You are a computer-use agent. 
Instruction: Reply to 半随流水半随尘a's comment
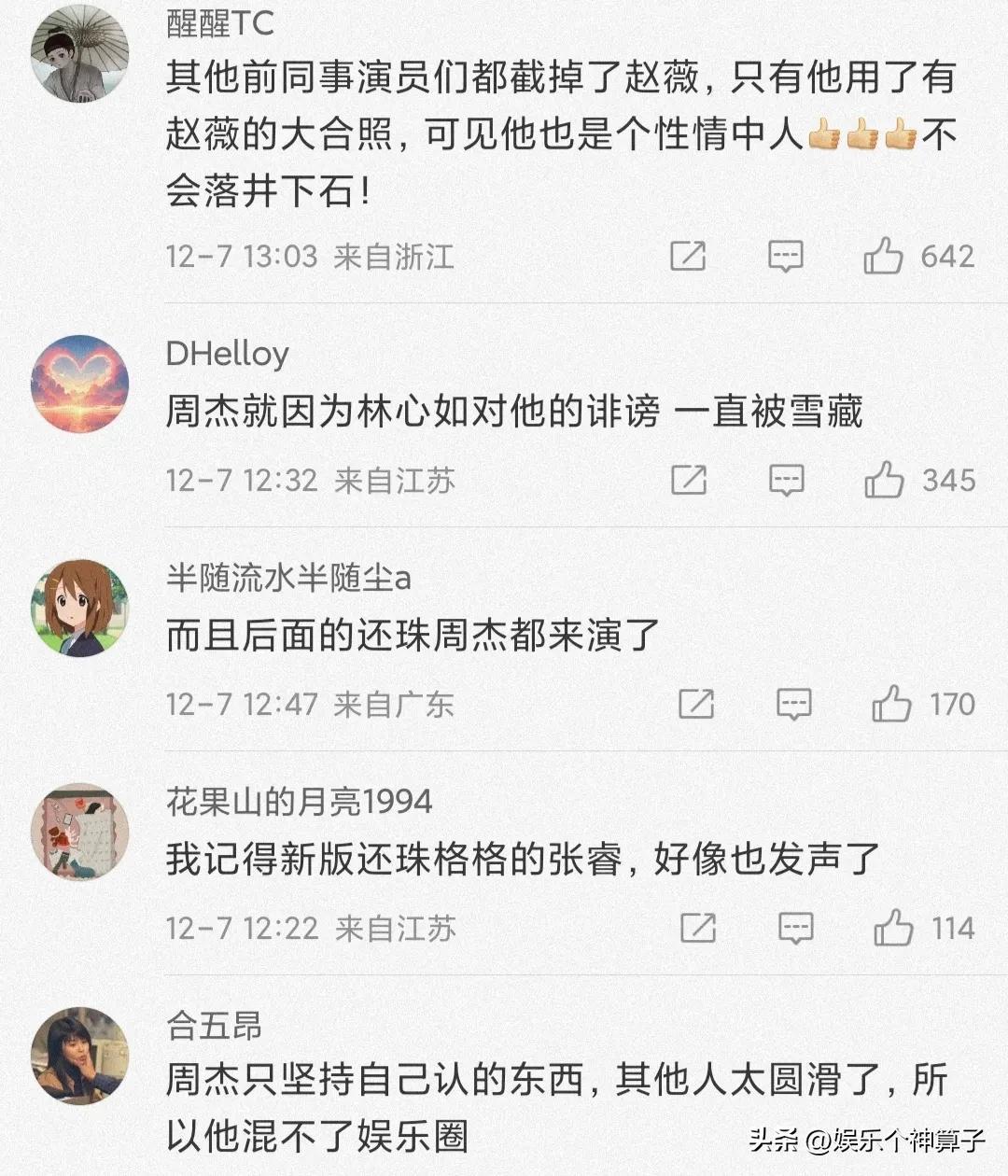coord(793,704)
